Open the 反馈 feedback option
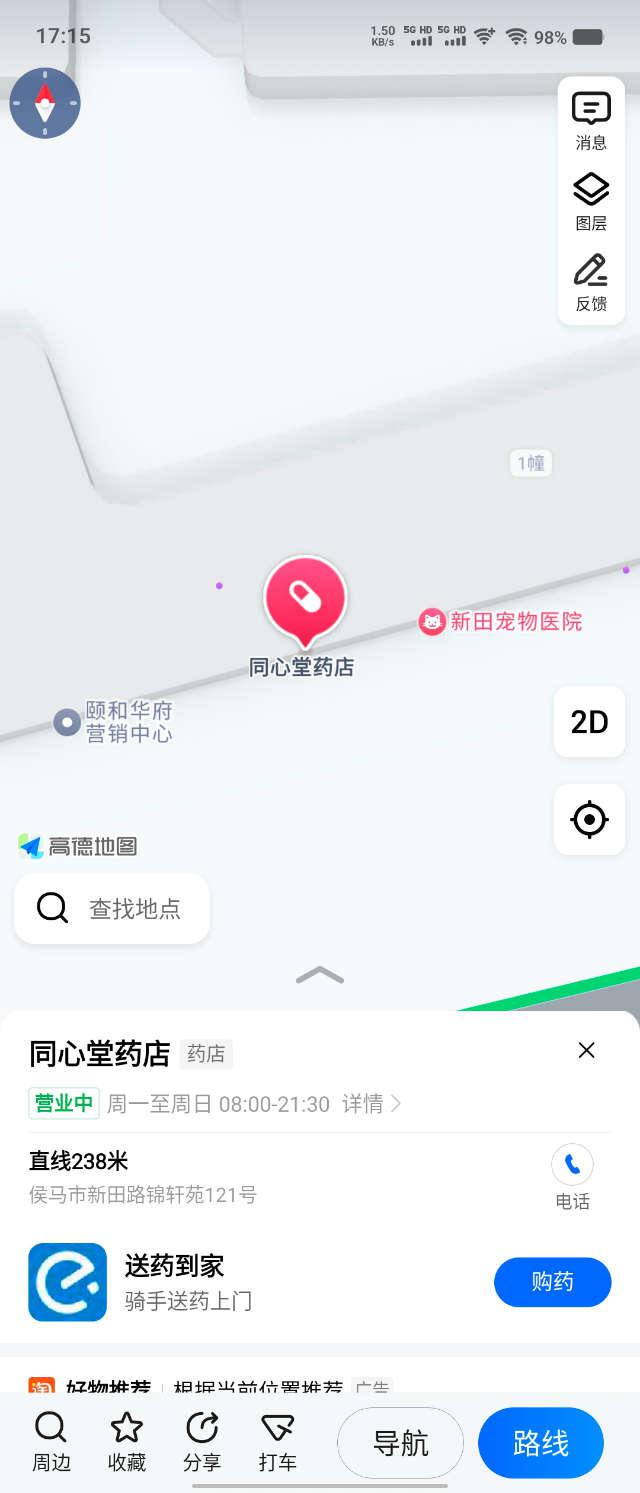This screenshot has height=1493, width=640. pos(591,282)
